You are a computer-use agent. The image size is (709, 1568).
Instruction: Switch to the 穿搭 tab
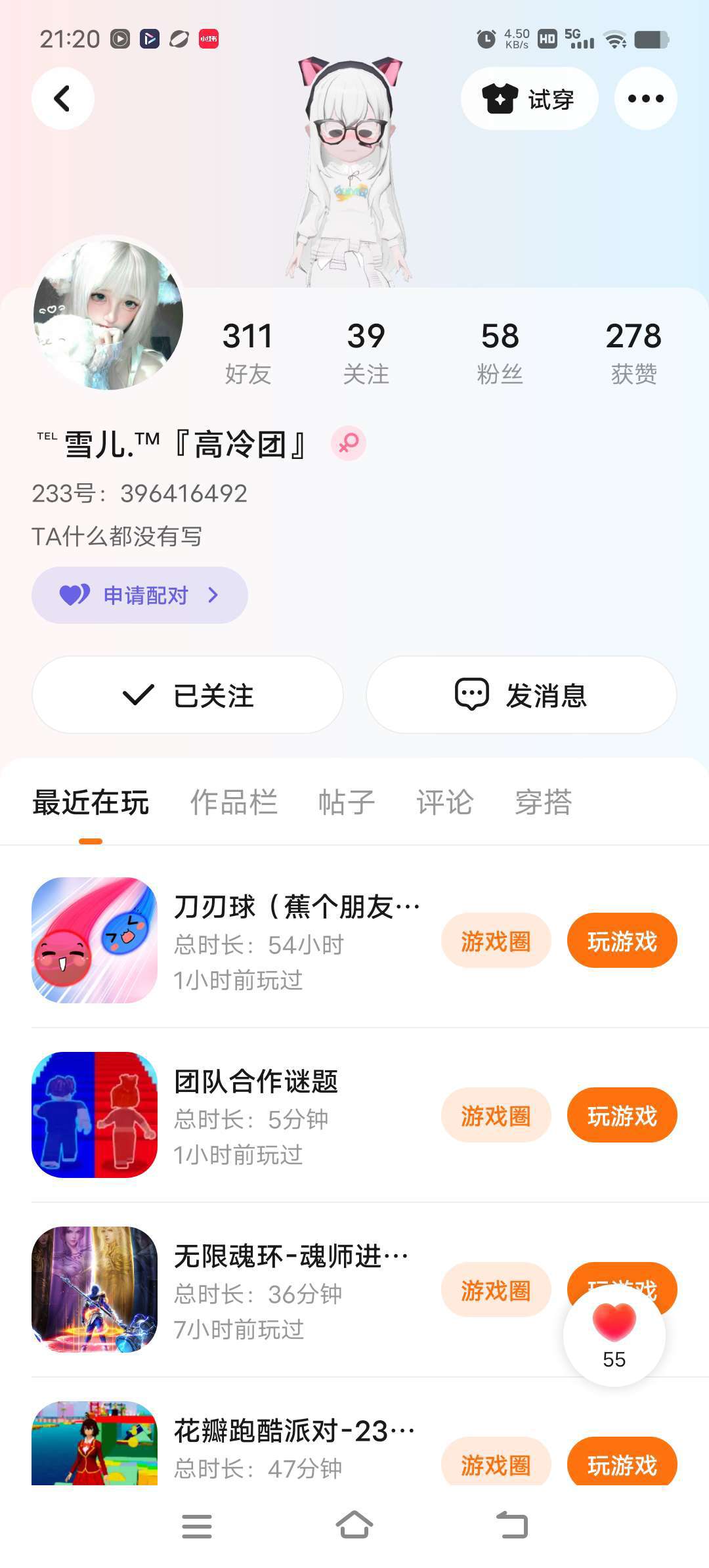click(x=543, y=802)
